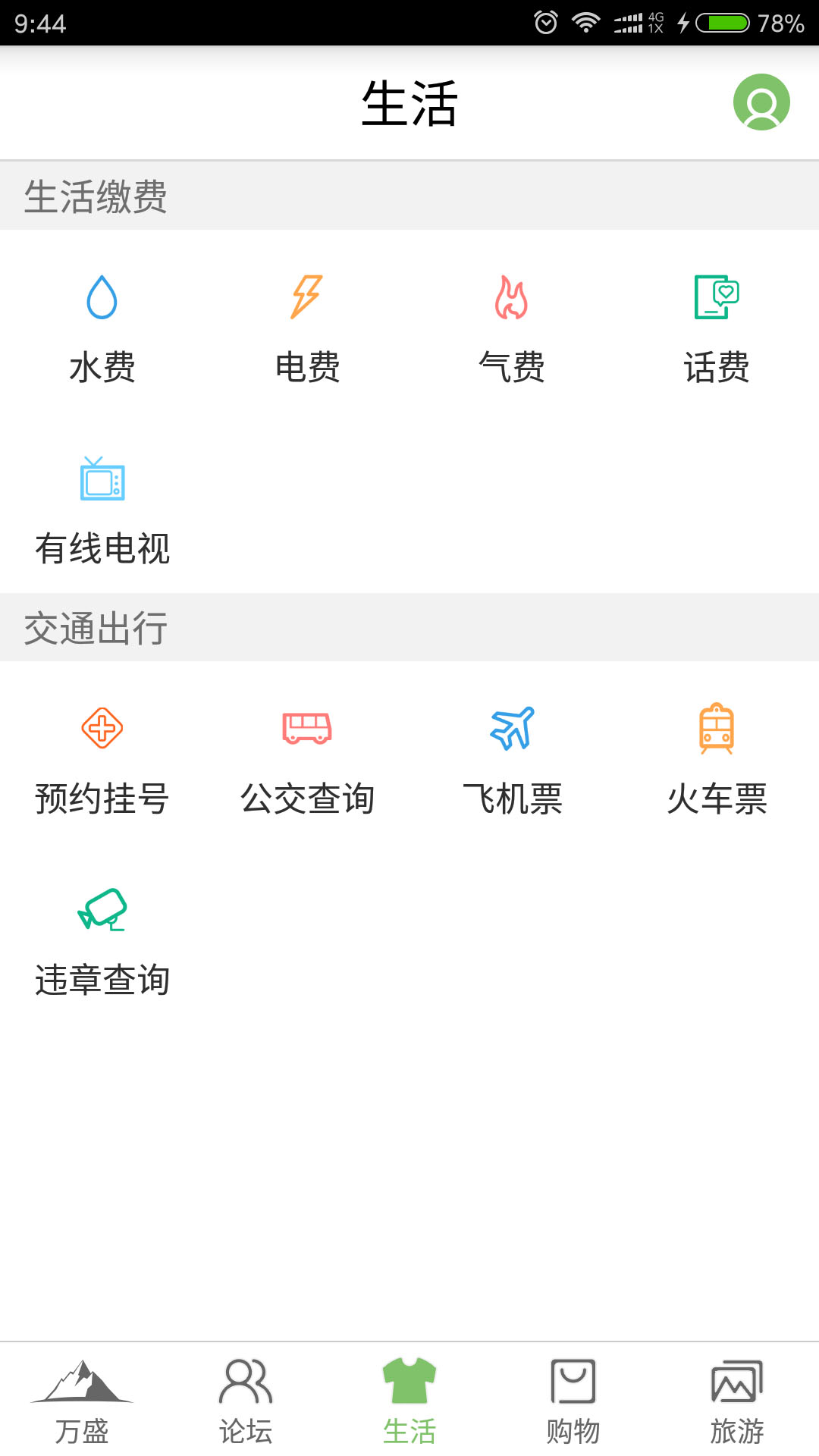This screenshot has width=819, height=1456.
Task: Click the 有线电视 cable TV icon
Action: pos(102,482)
